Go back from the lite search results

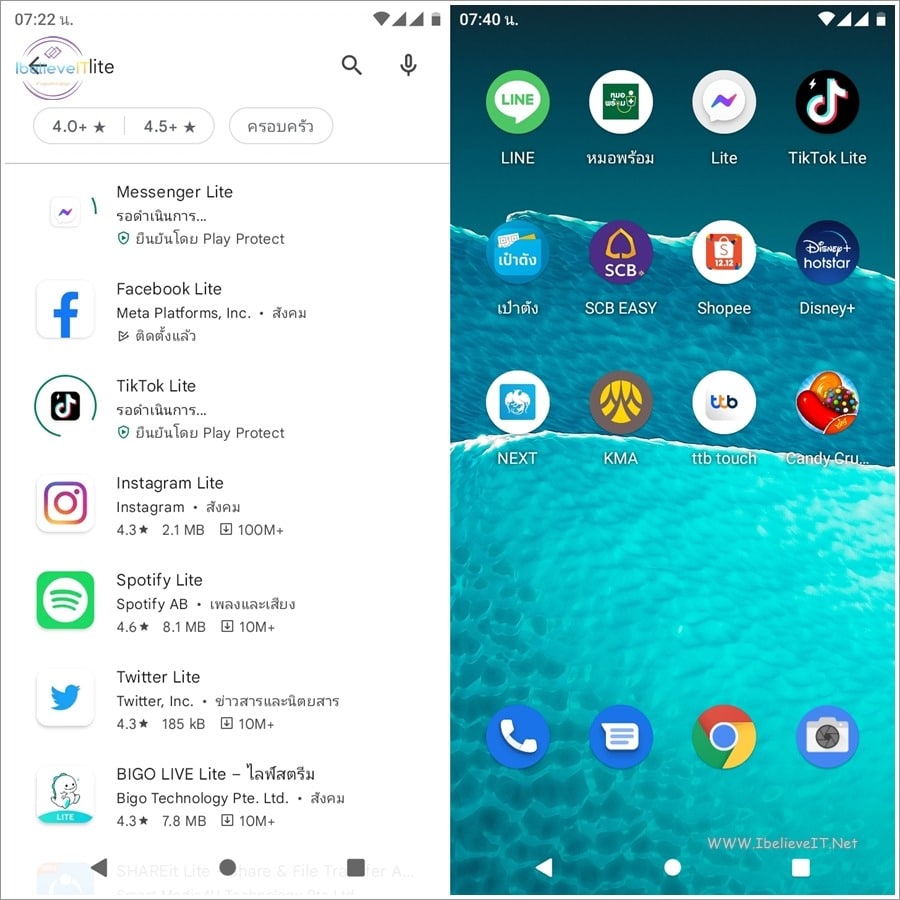[x=38, y=66]
